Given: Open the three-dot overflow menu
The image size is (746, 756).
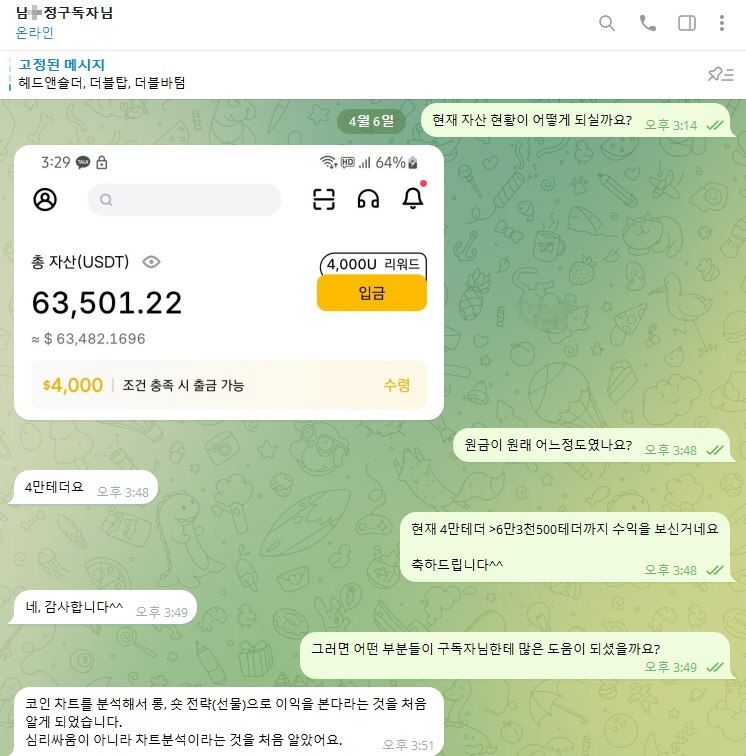Looking at the screenshot, I should pos(721,23).
